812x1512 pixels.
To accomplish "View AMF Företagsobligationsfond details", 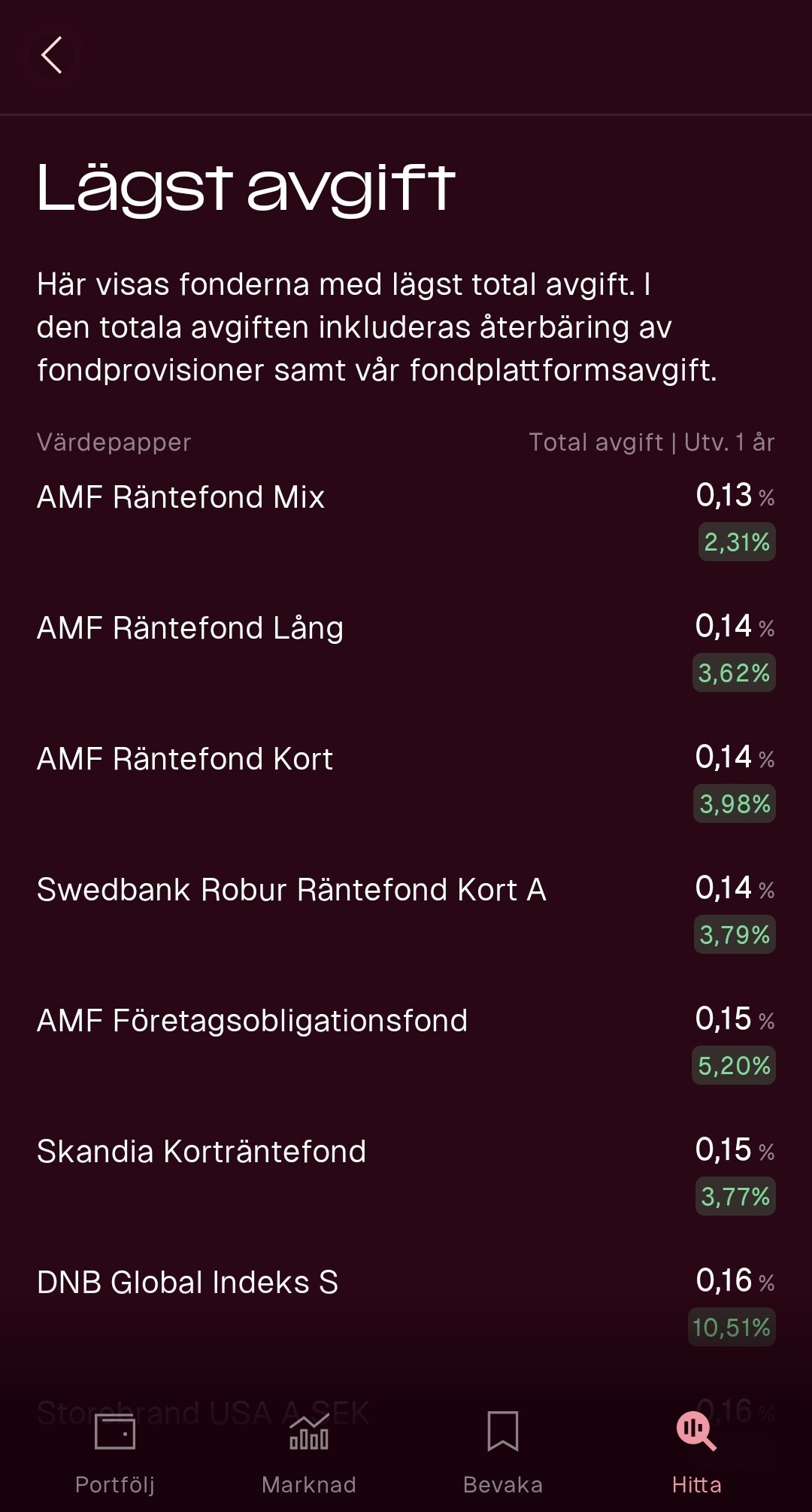I will pos(253,1021).
